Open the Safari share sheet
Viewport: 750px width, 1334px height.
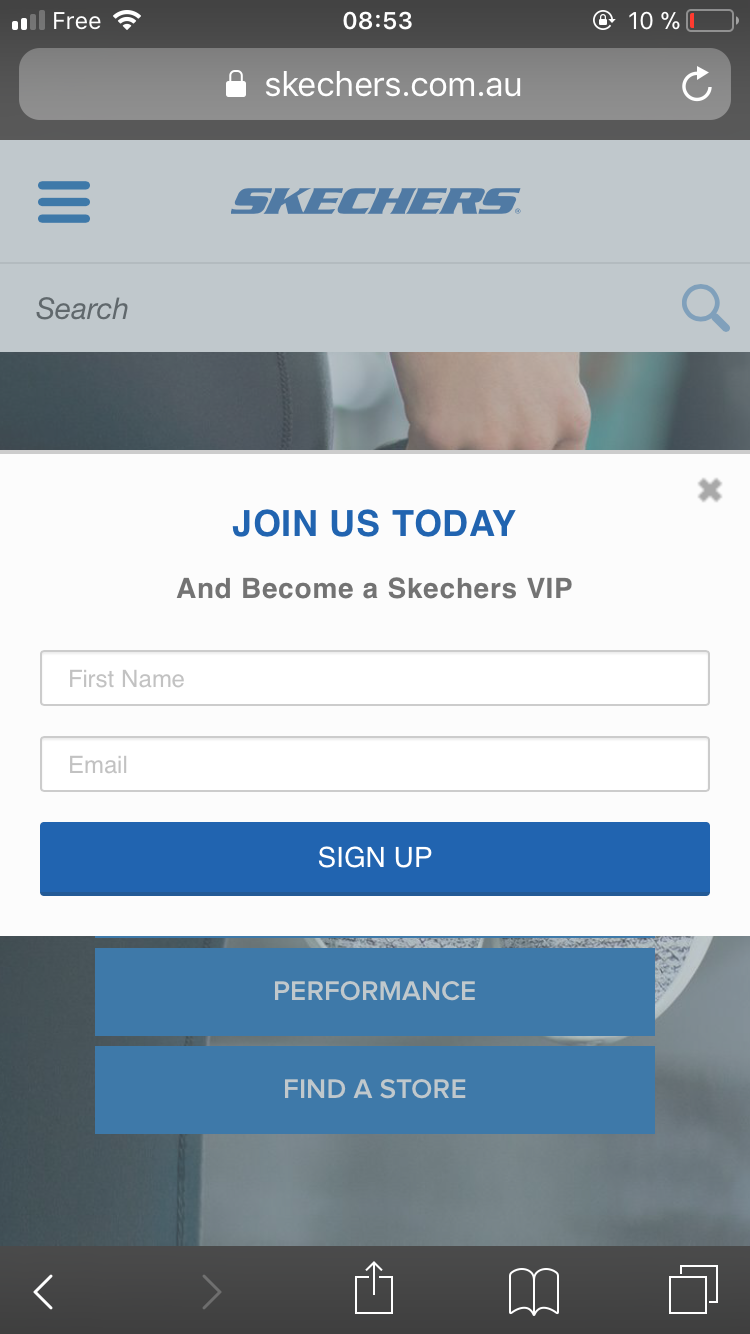pyautogui.click(x=374, y=1289)
